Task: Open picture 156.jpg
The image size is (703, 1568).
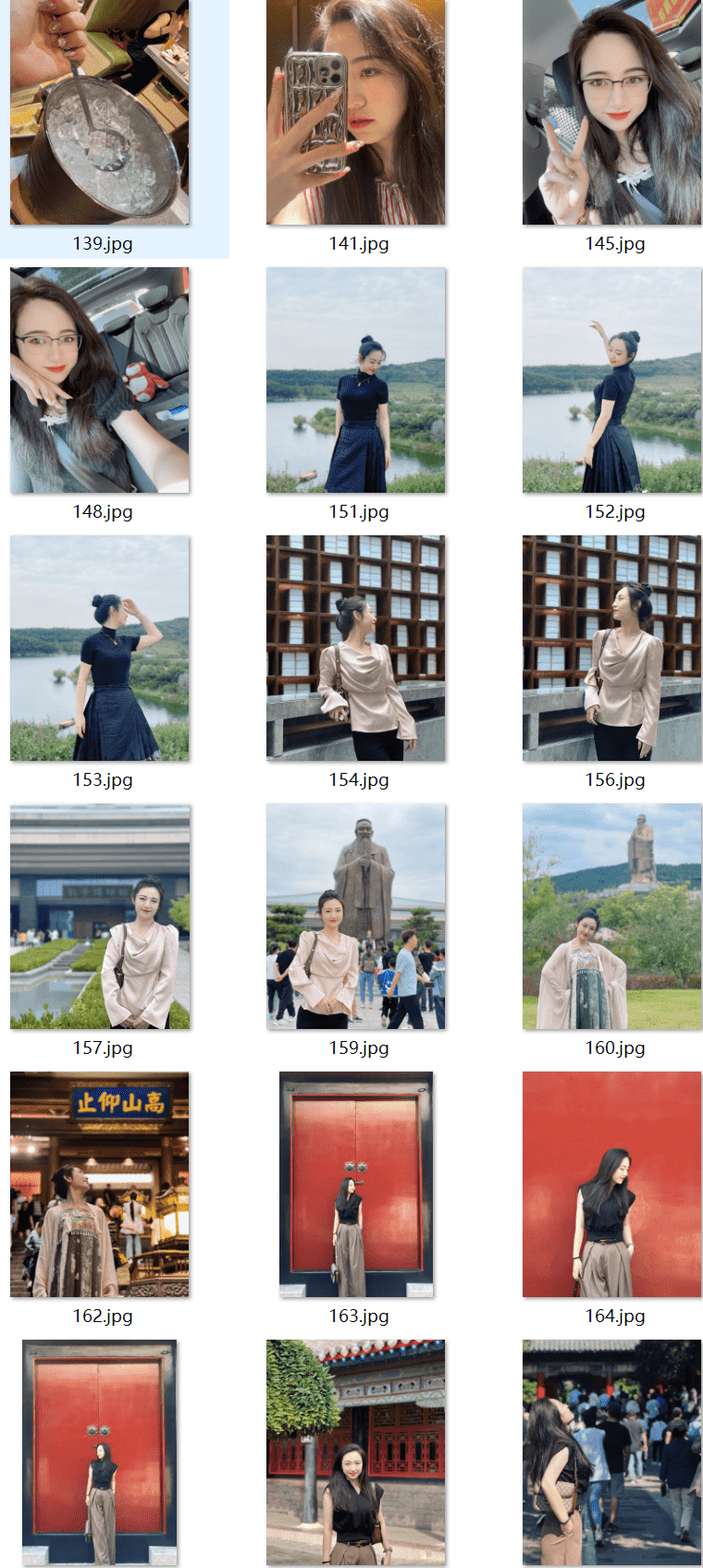Action: (611, 648)
